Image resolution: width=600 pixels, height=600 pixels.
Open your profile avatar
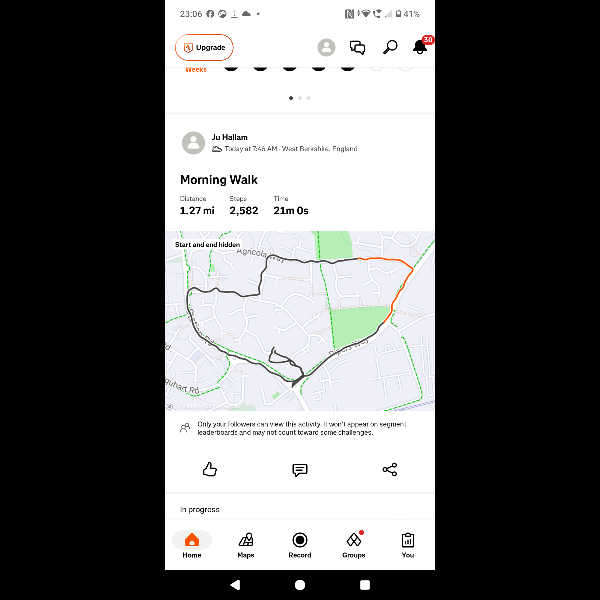pyautogui.click(x=326, y=47)
